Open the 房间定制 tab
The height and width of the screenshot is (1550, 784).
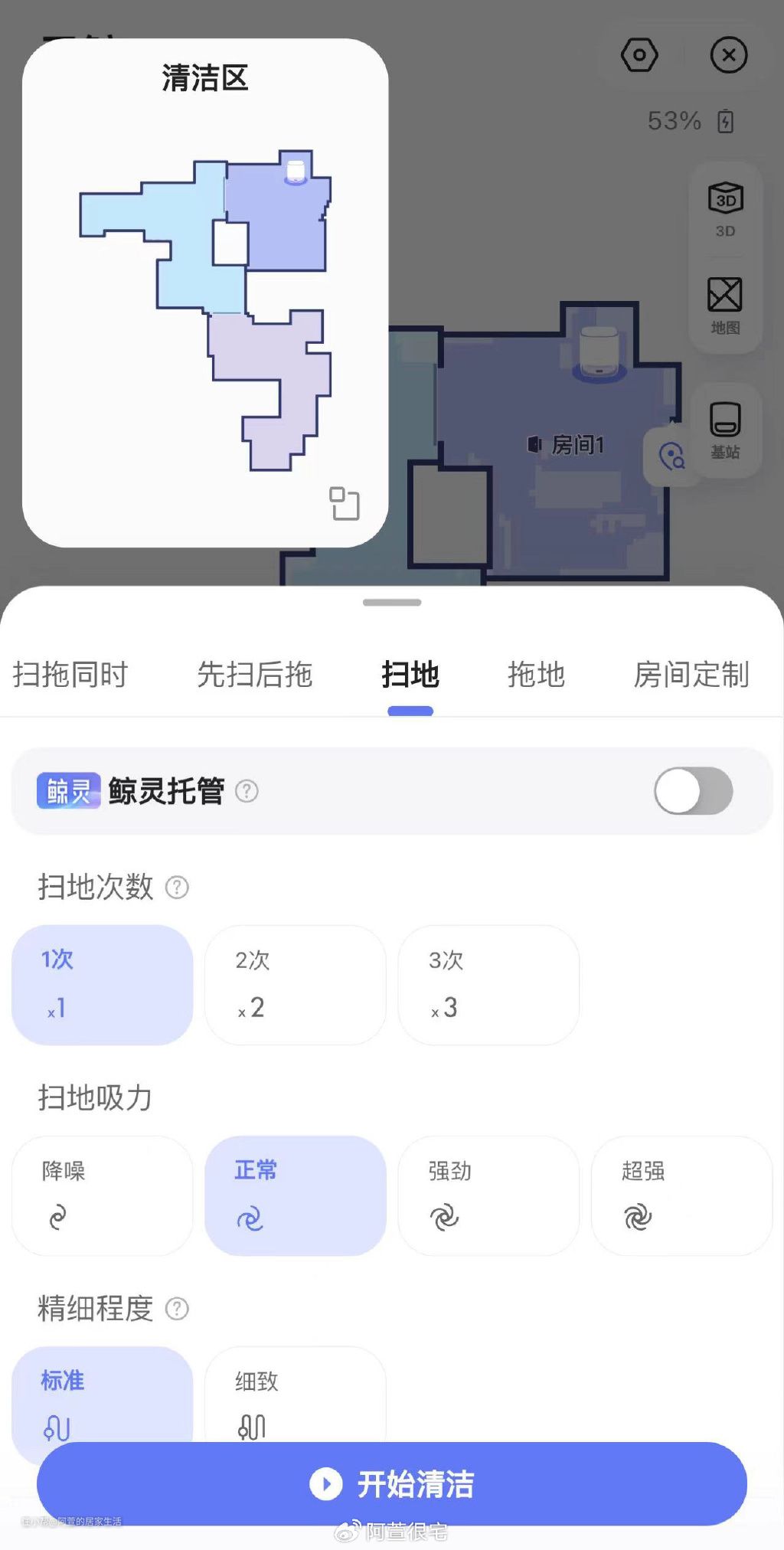(x=691, y=675)
